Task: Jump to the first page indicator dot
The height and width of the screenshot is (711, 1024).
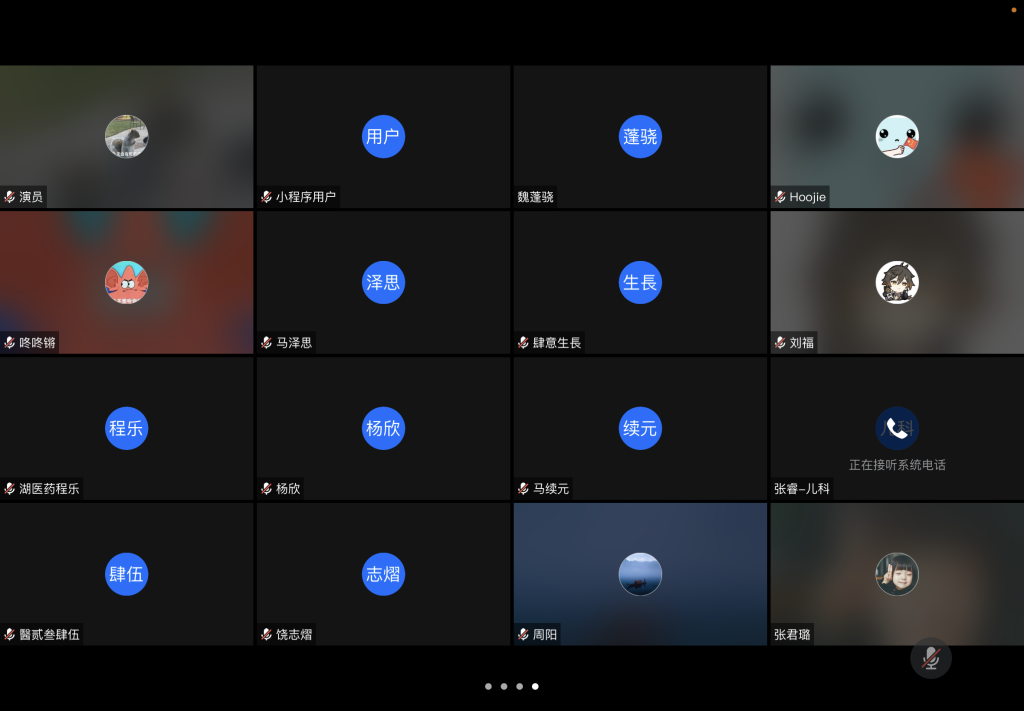Action: (x=488, y=687)
